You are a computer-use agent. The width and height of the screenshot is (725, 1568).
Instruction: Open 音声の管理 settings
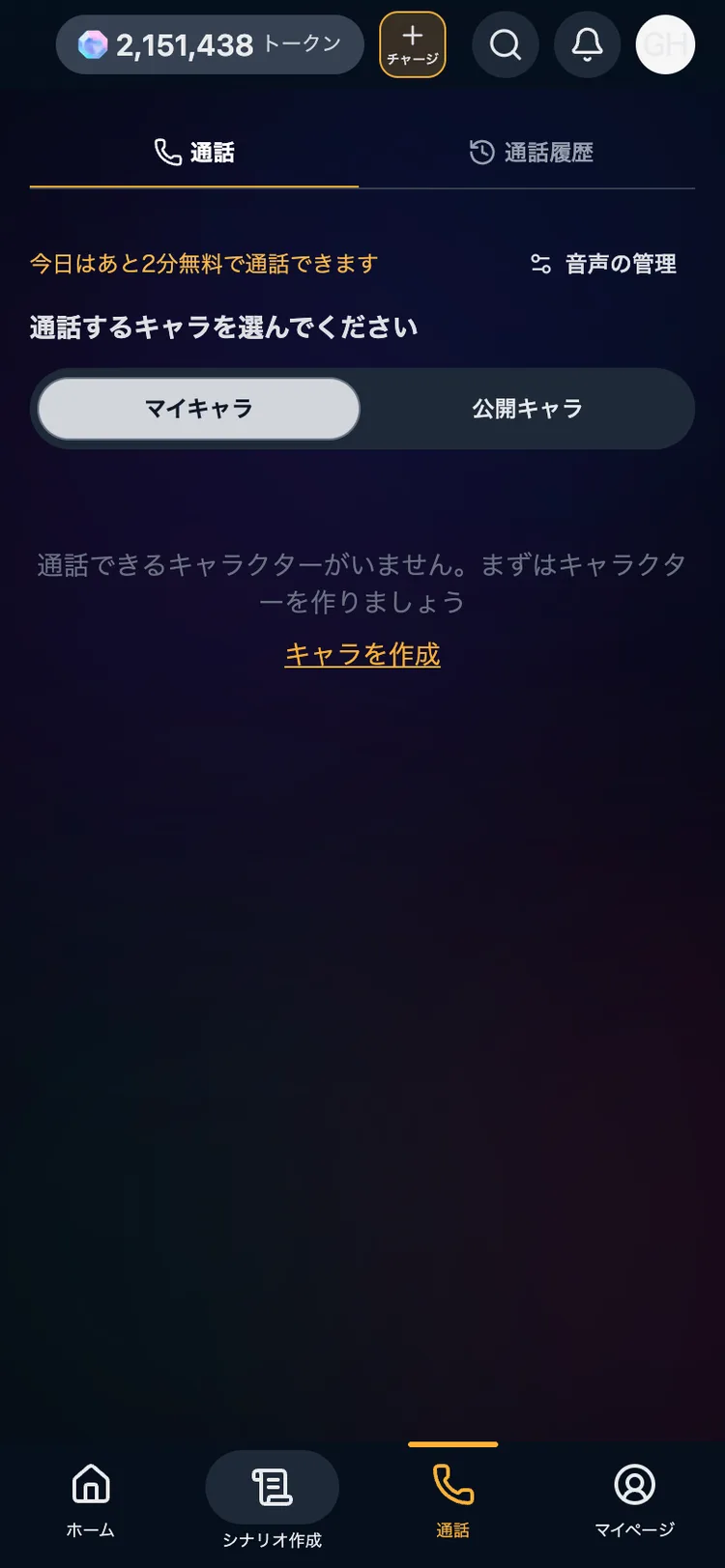[604, 264]
